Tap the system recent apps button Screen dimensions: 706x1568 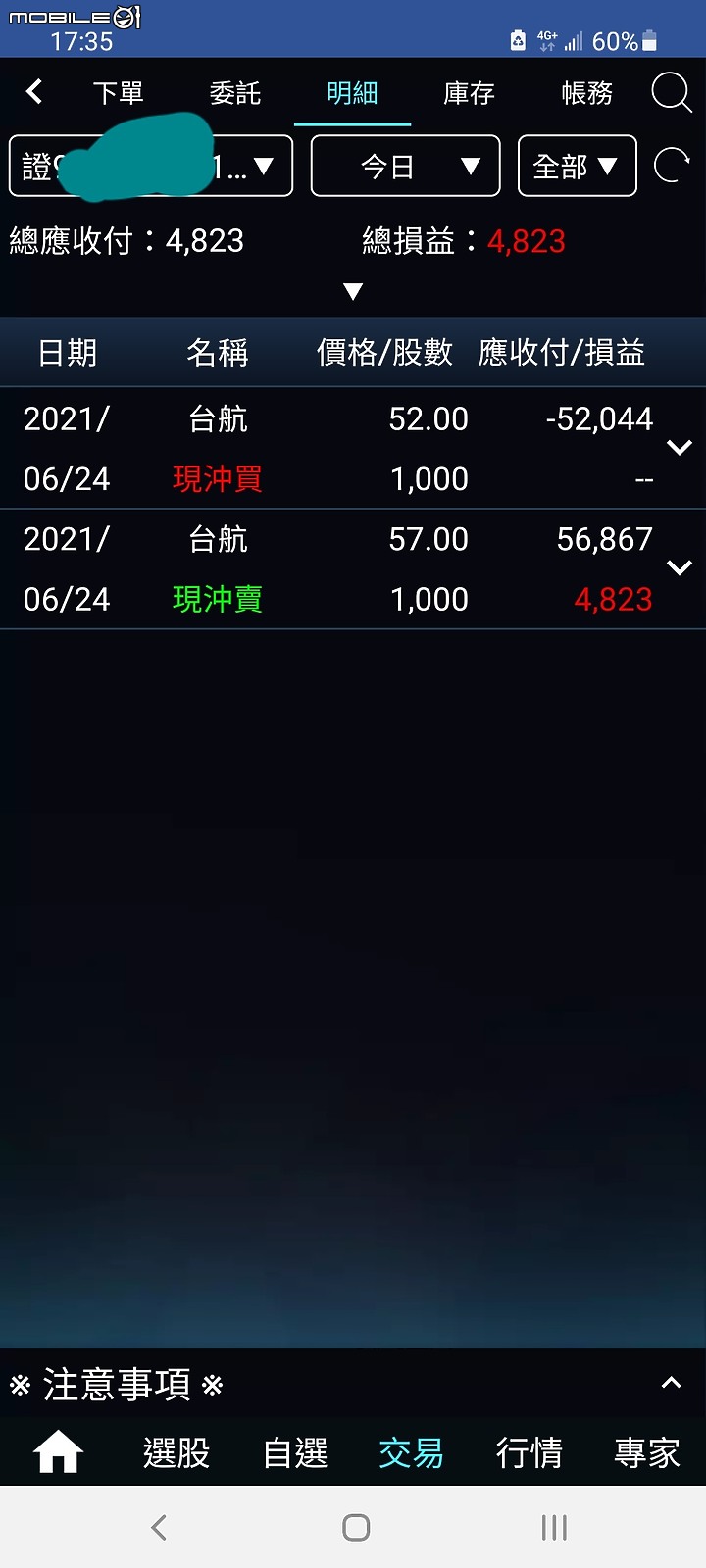pyautogui.click(x=554, y=1527)
